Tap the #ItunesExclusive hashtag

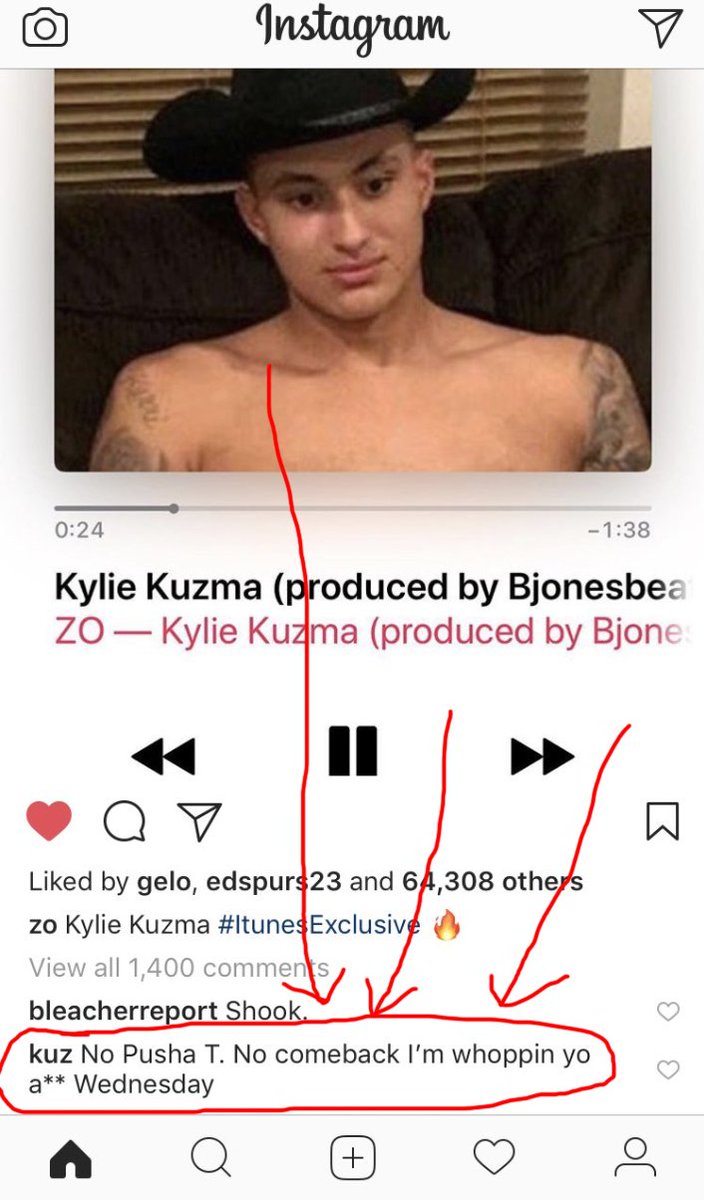(x=318, y=925)
